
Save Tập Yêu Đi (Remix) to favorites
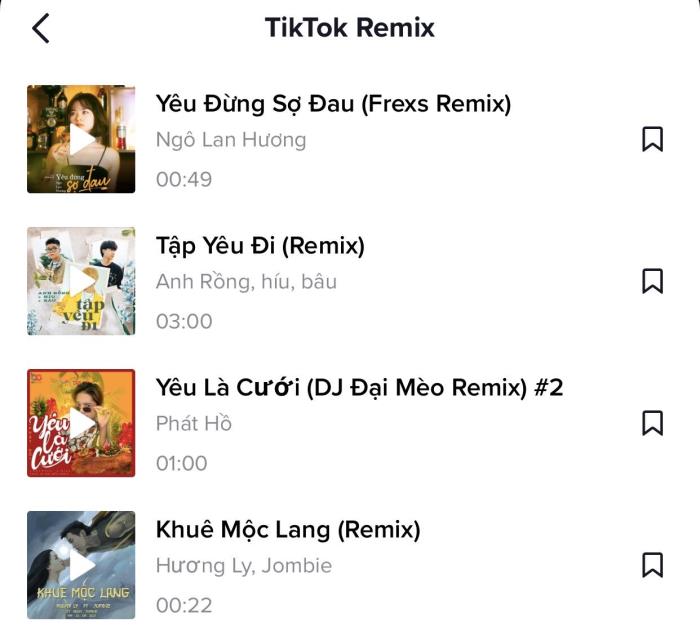[652, 281]
